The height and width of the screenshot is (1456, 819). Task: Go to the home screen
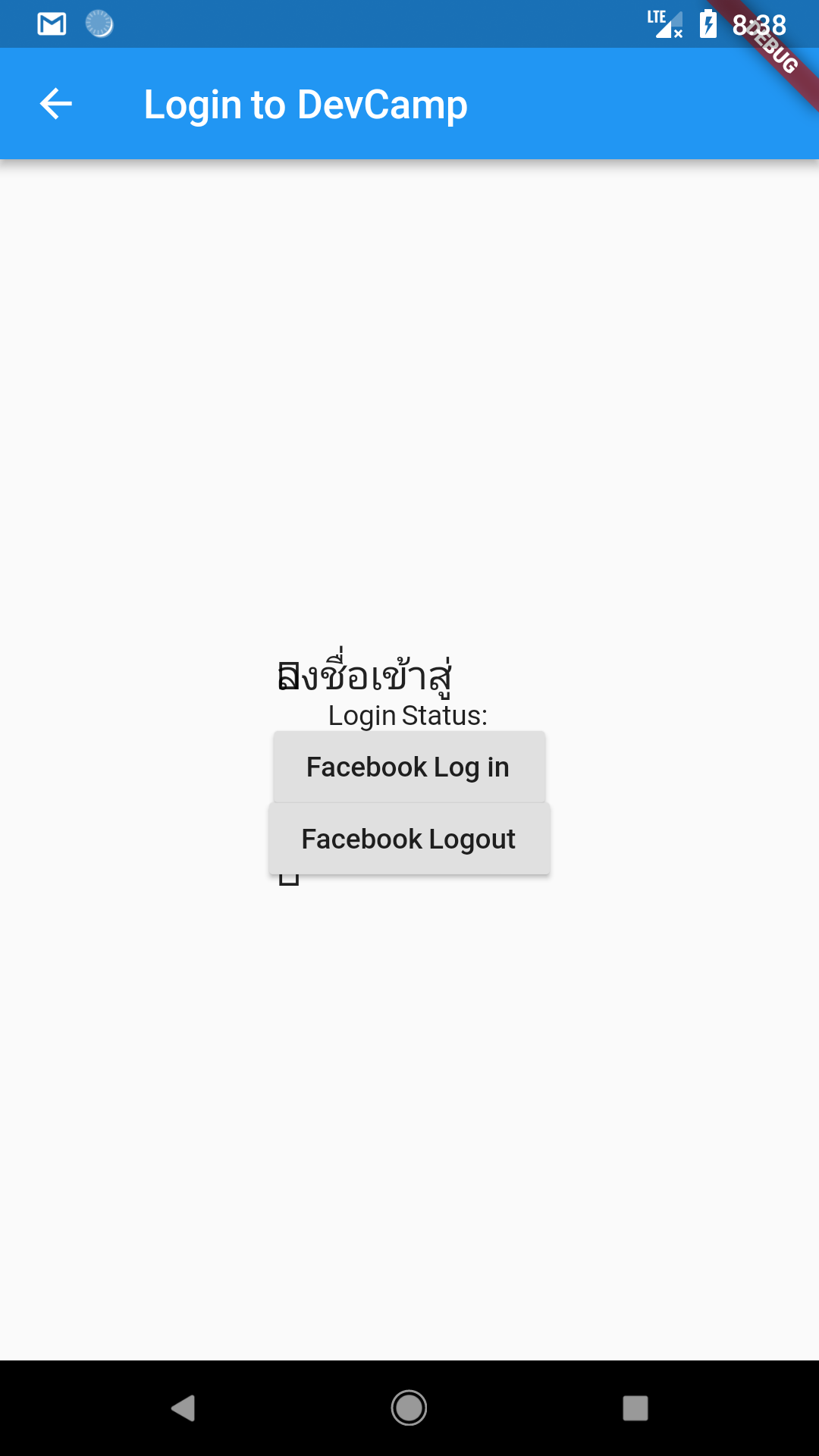pos(409,1408)
